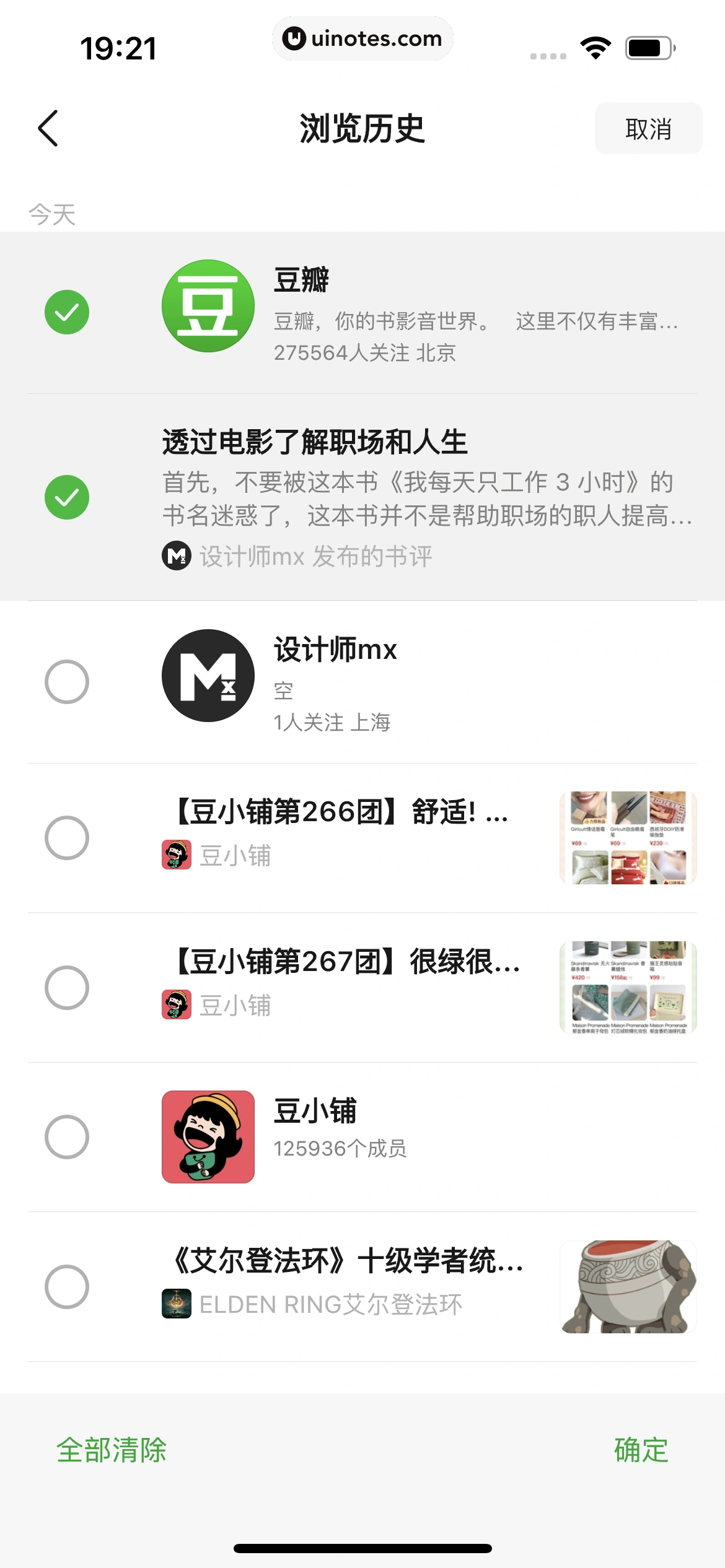Open the 设计师mx small avatar beside the book review

(177, 557)
